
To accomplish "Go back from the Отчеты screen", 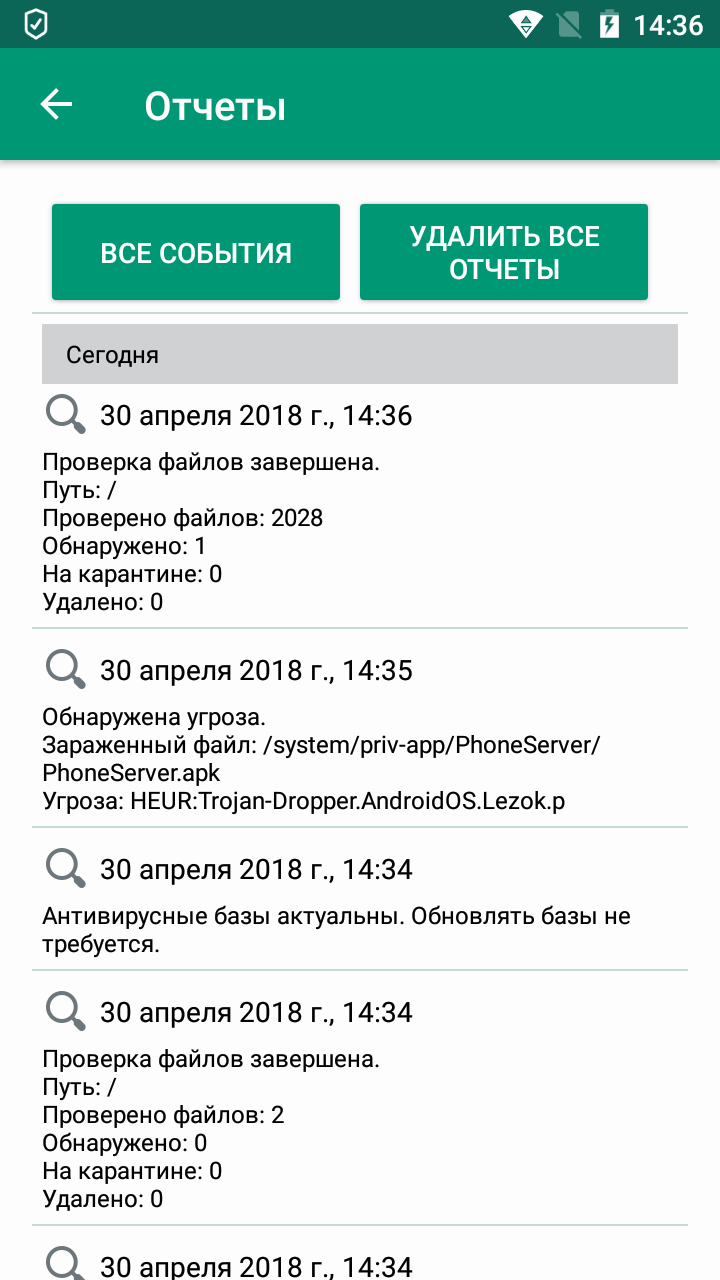I will tap(57, 105).
